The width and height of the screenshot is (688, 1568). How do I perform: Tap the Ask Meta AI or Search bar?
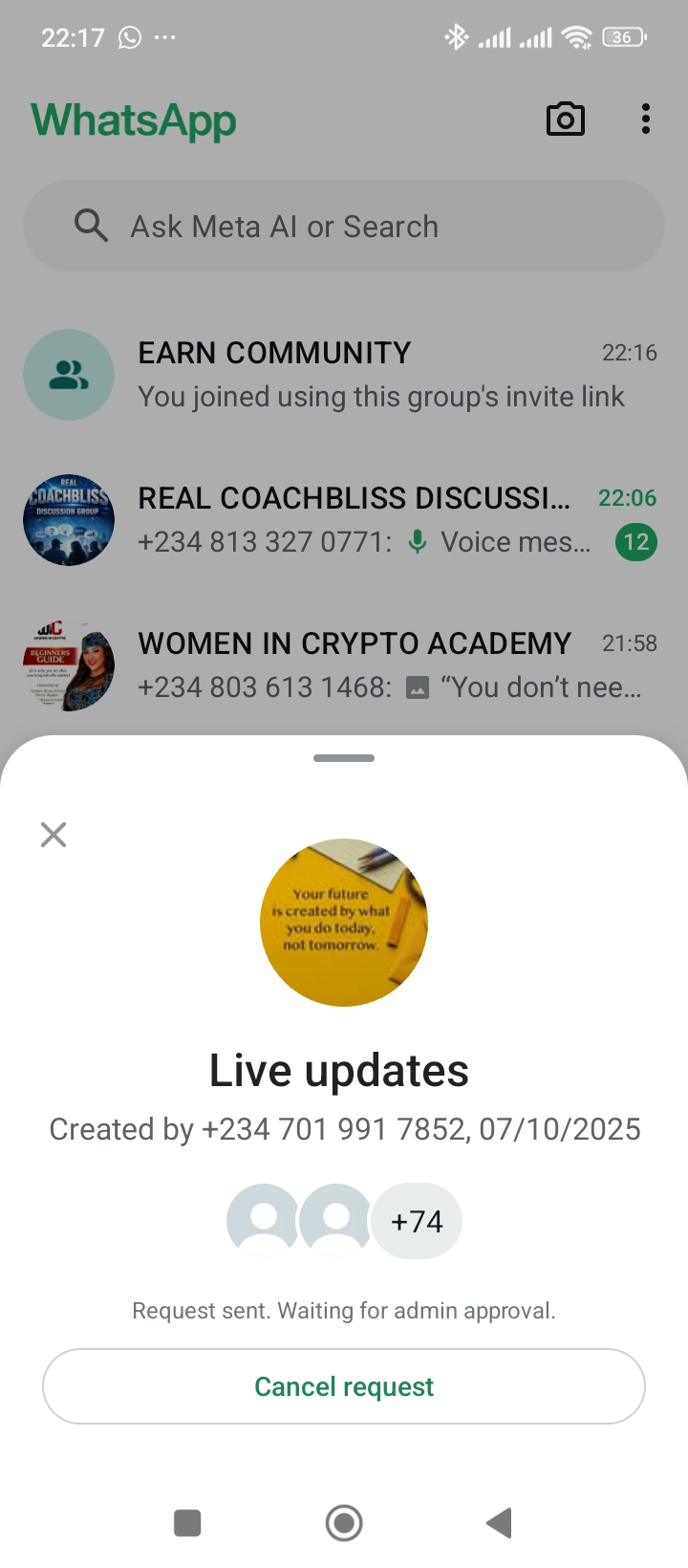coord(344,227)
